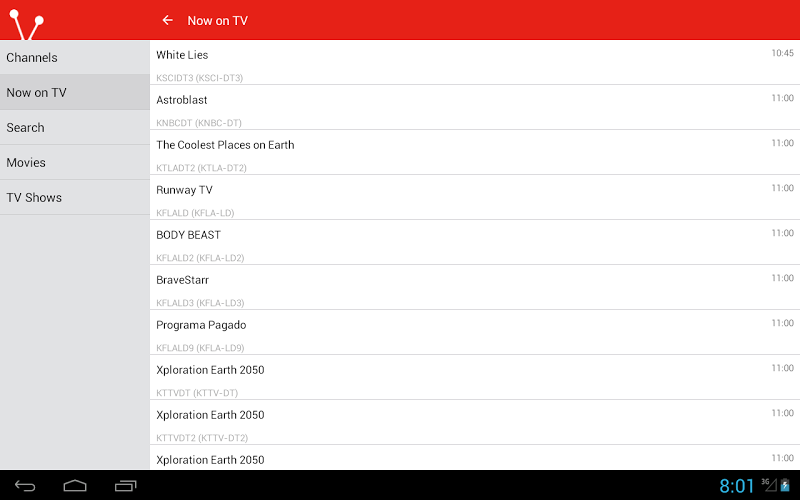The height and width of the screenshot is (500, 800).
Task: Go to the Search section
Action: click(74, 127)
